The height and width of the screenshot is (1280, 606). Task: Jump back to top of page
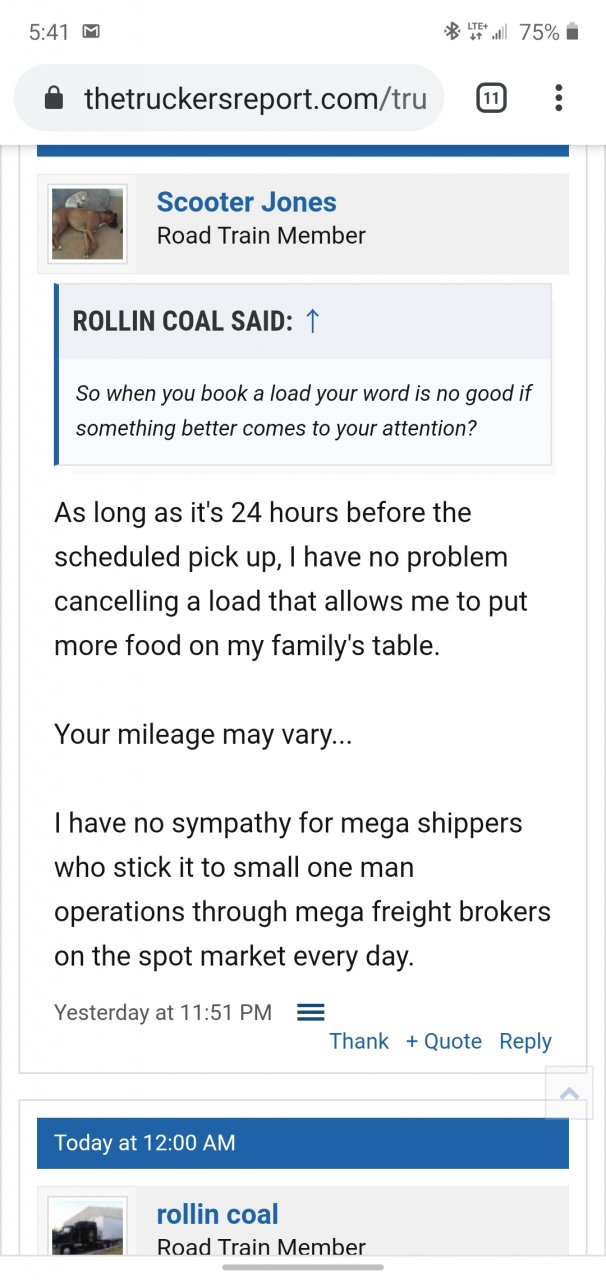(x=569, y=1093)
